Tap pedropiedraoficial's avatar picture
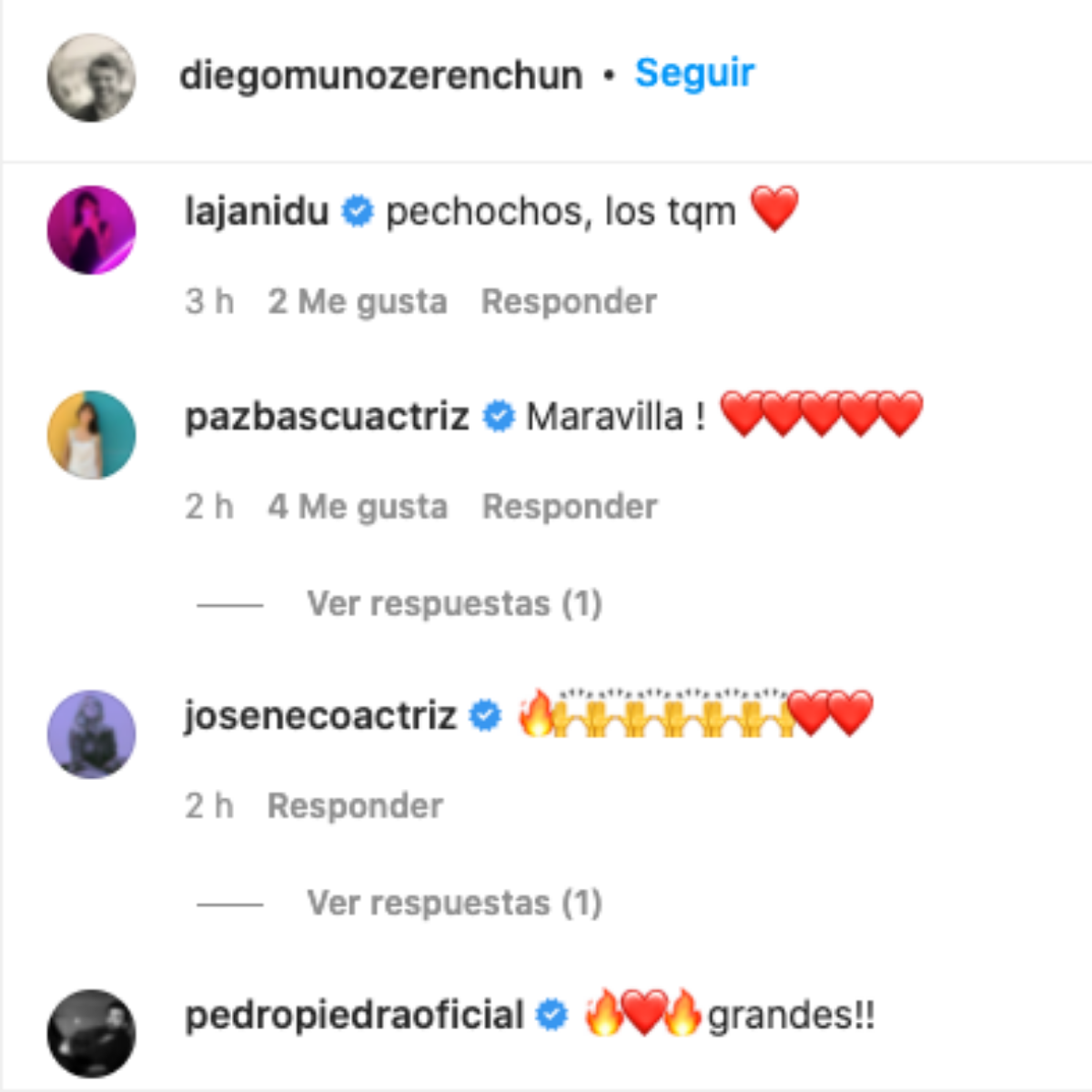The image size is (1092, 1092). click(x=91, y=1034)
